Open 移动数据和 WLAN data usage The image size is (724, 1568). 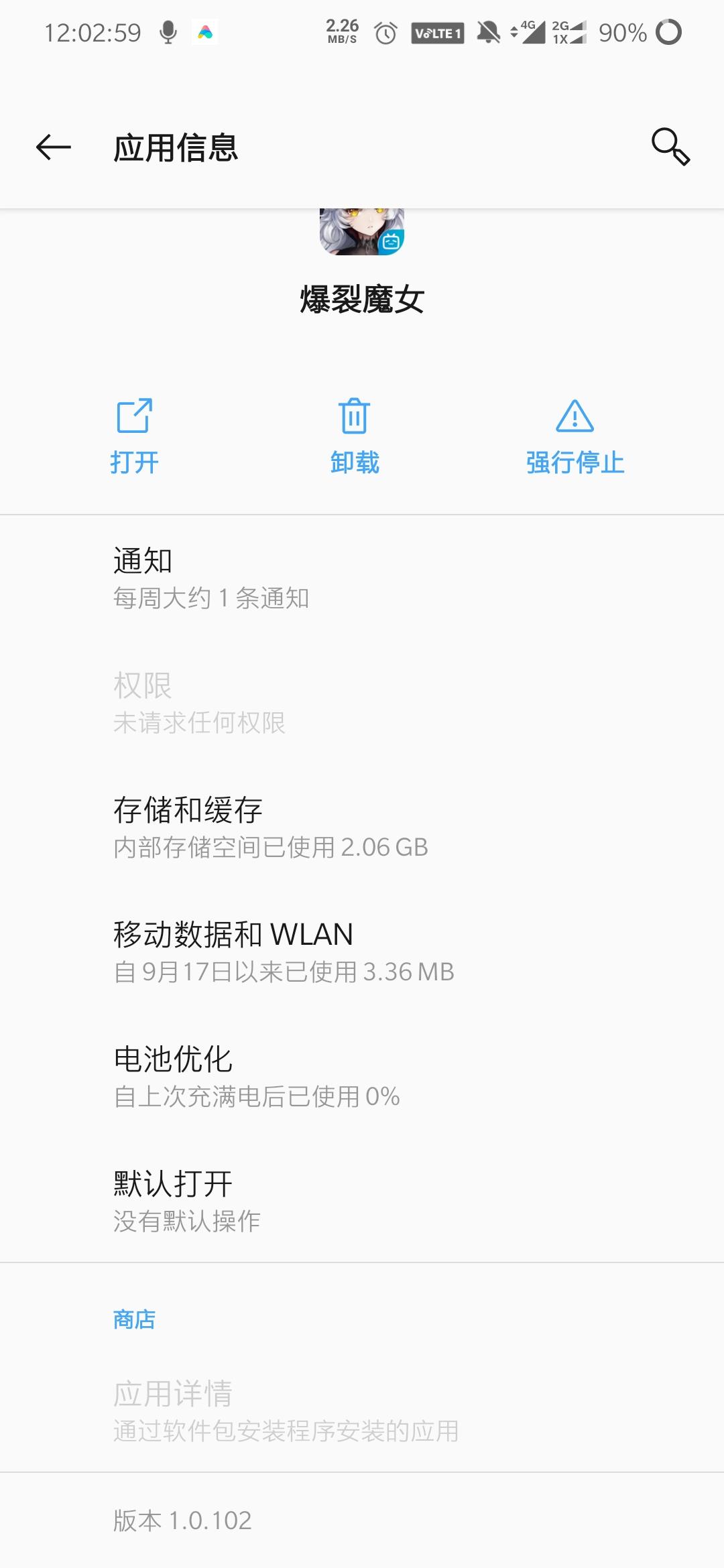point(362,952)
